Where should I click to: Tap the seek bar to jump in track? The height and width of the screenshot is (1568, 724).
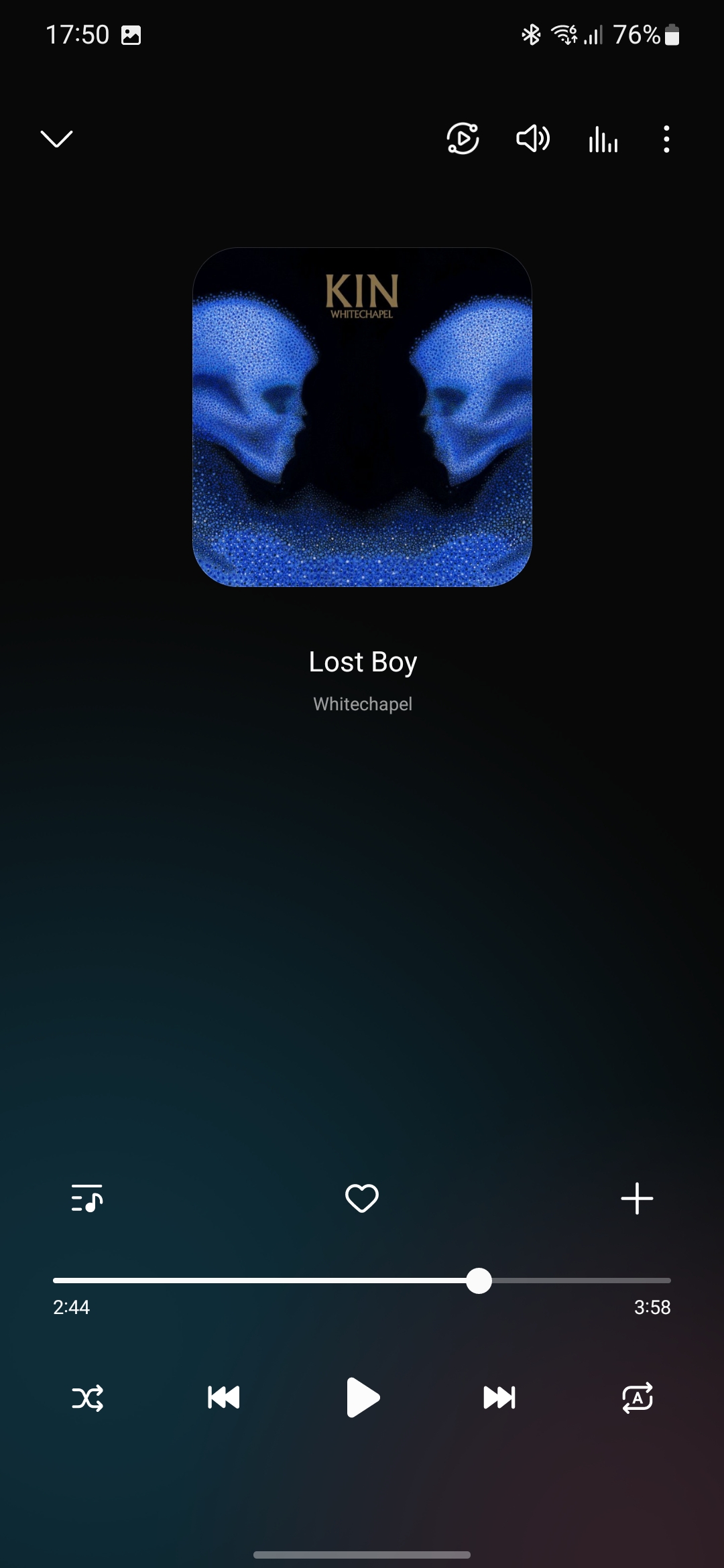point(362,1281)
